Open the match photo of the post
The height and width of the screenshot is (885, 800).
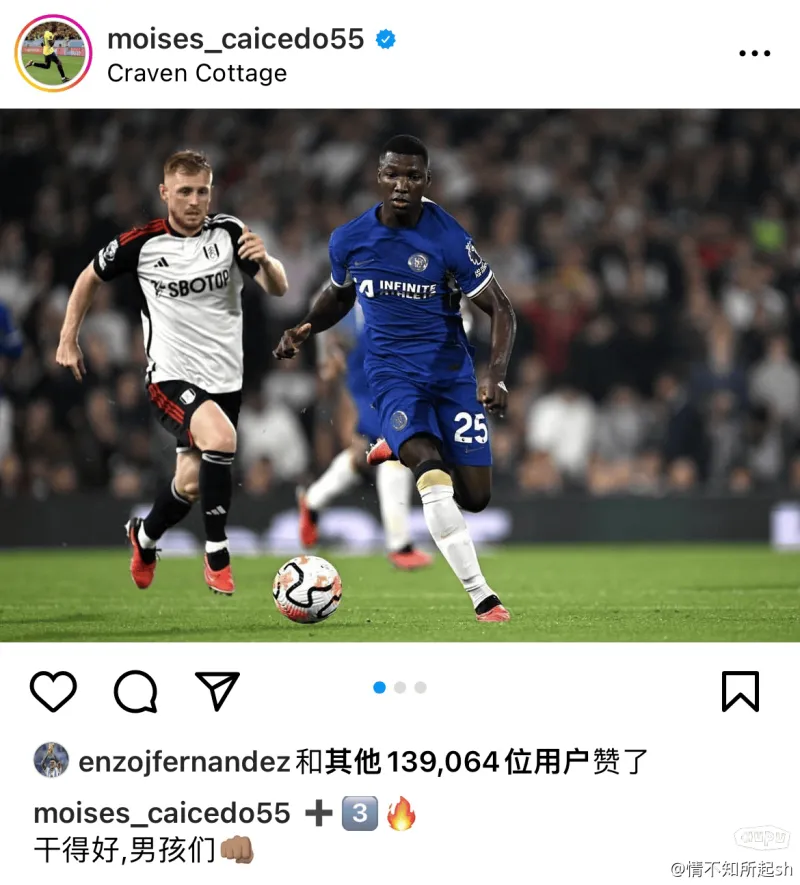[400, 375]
